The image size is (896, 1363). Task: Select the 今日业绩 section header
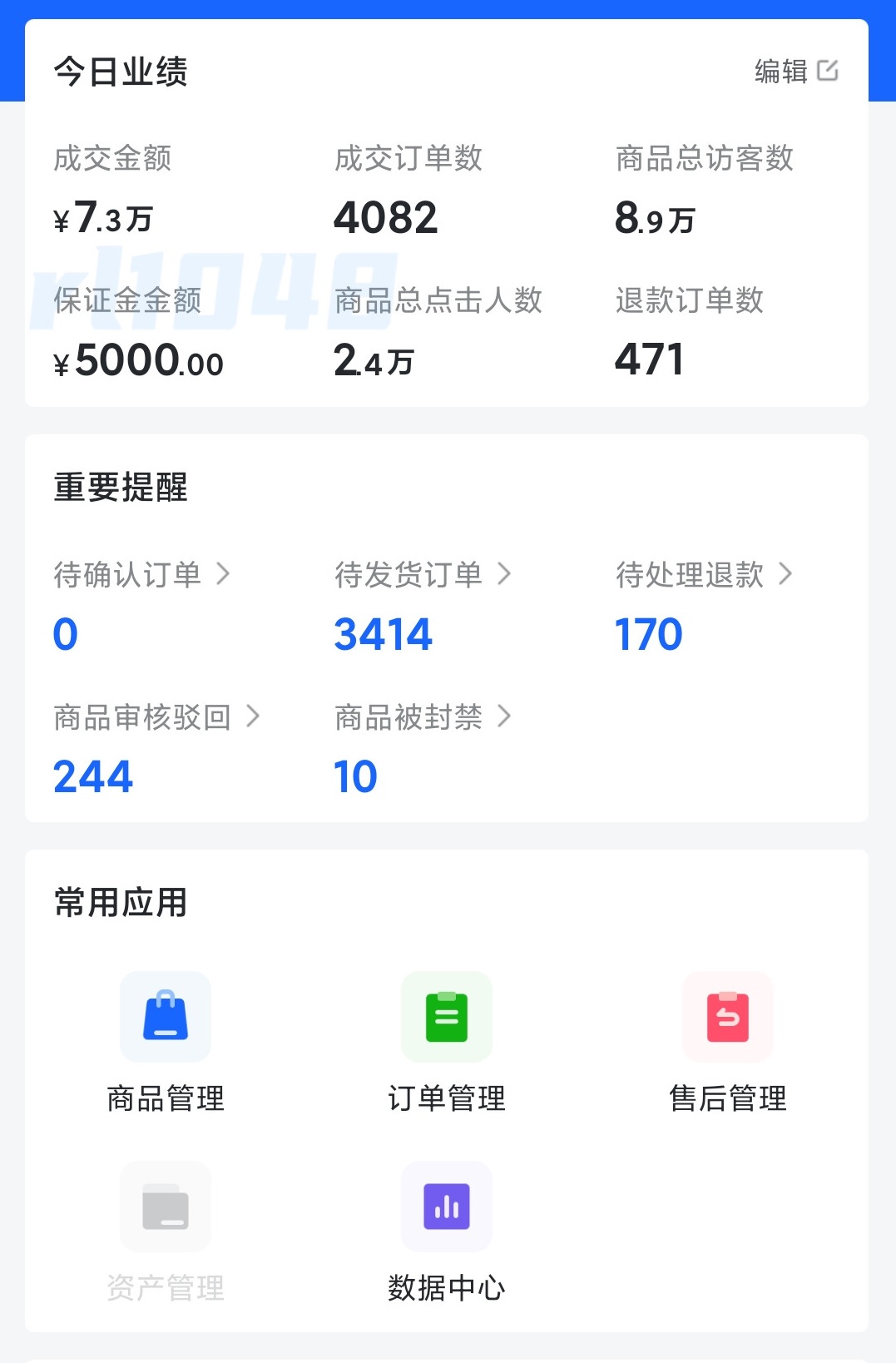(120, 72)
